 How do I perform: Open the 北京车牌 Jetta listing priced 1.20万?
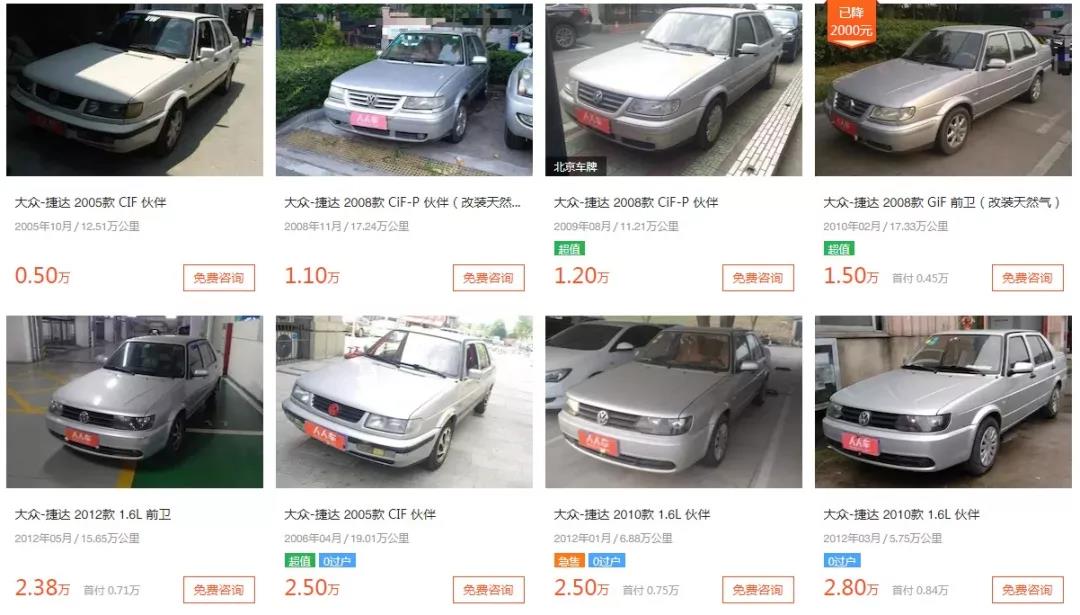pyautogui.click(x=673, y=90)
